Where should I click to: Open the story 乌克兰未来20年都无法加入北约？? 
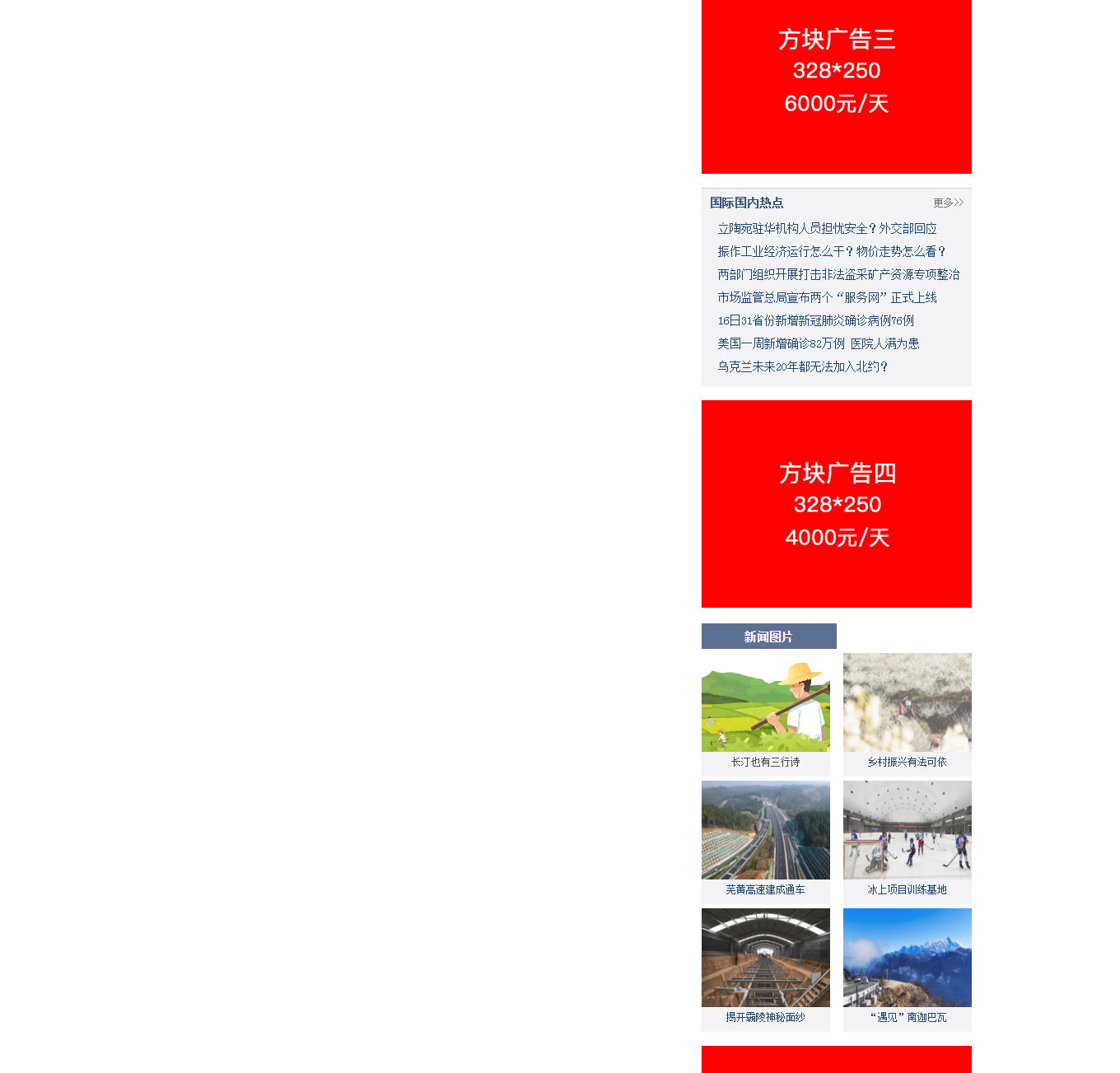pyautogui.click(x=802, y=367)
